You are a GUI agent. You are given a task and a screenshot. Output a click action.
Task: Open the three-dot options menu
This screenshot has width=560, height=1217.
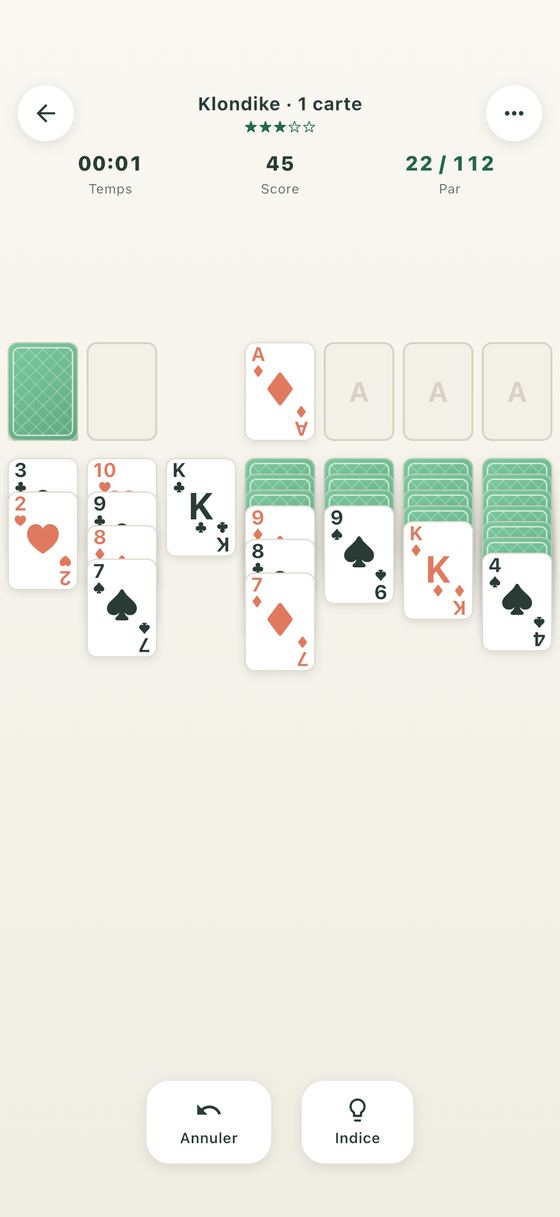(x=514, y=113)
